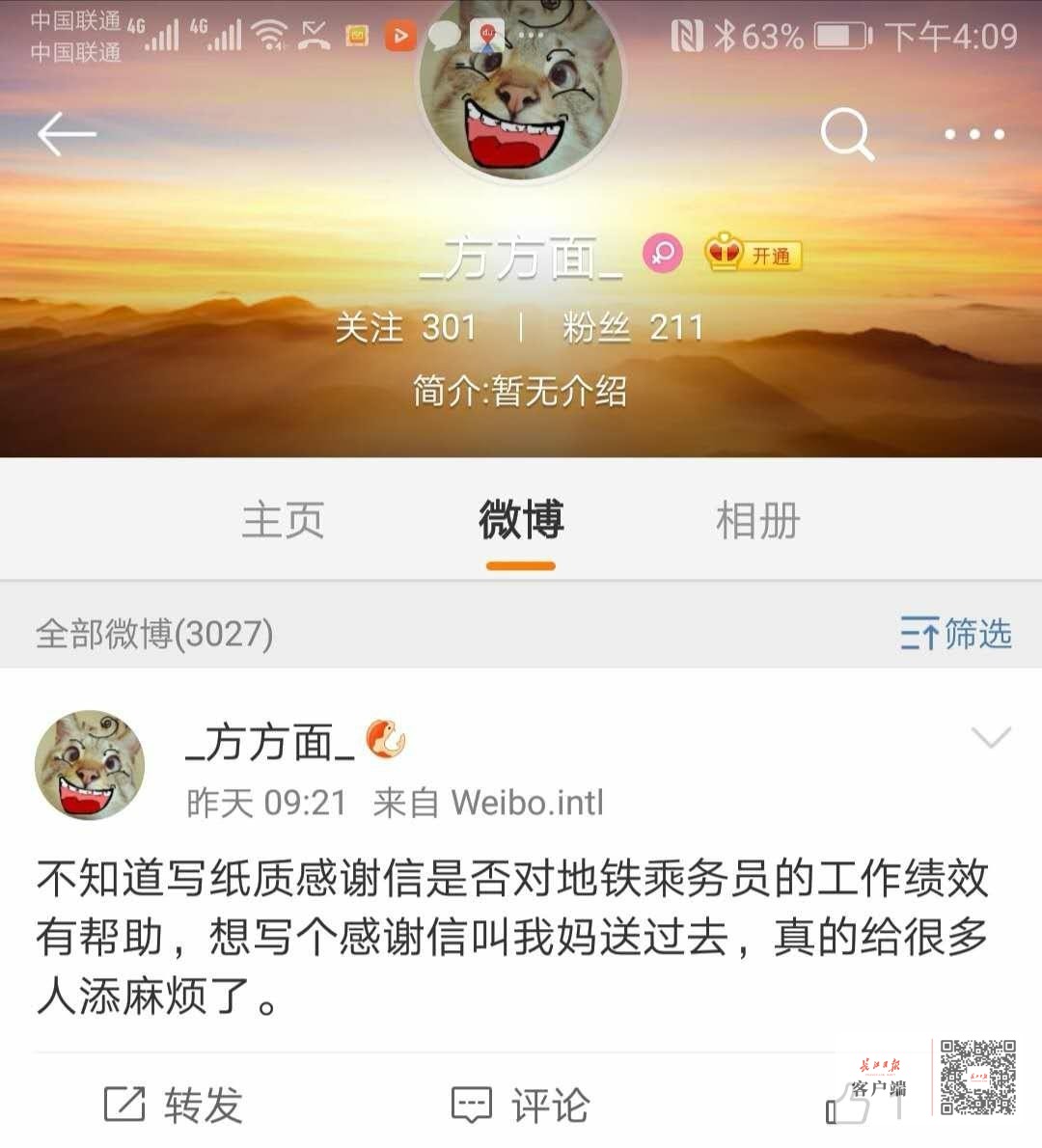Viewport: 1042px width, 1148px height.
Task: Open the post author's small avatar
Action: click(90, 766)
